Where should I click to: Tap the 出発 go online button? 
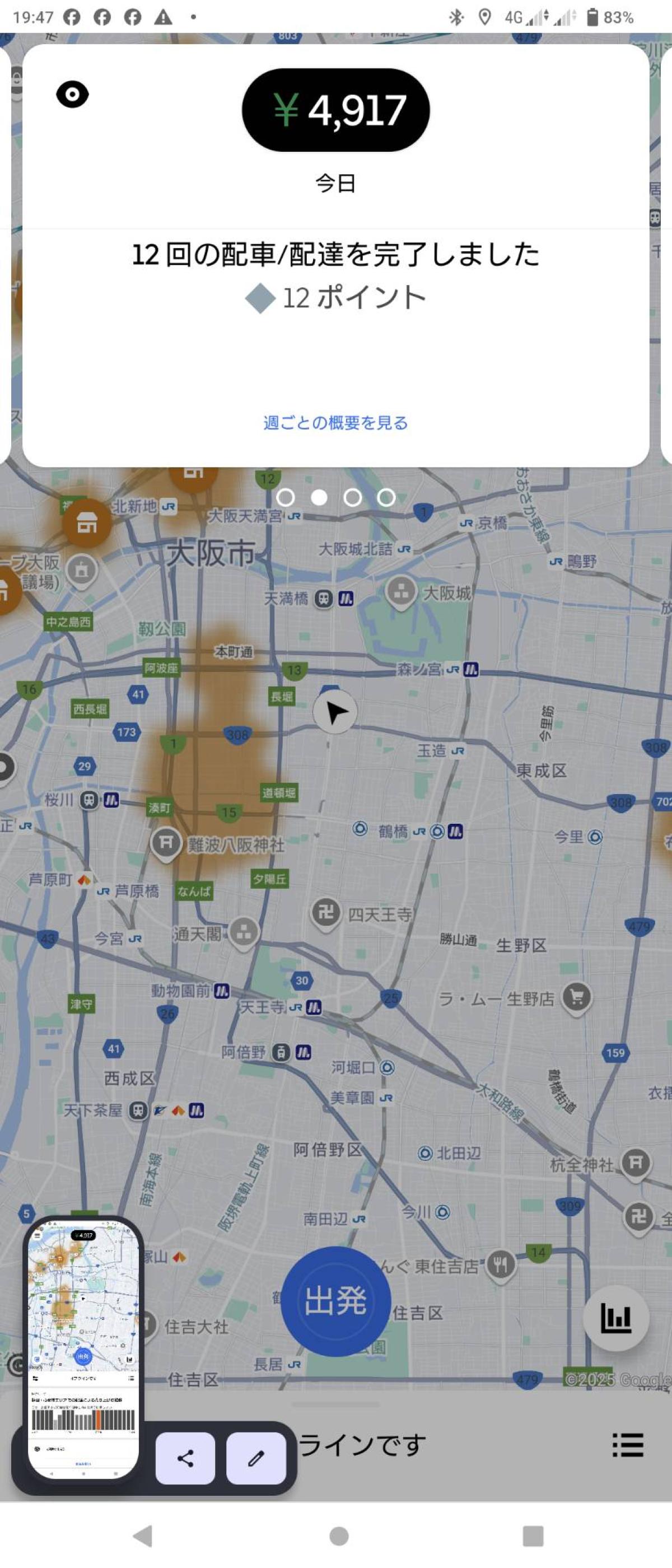point(335,1301)
